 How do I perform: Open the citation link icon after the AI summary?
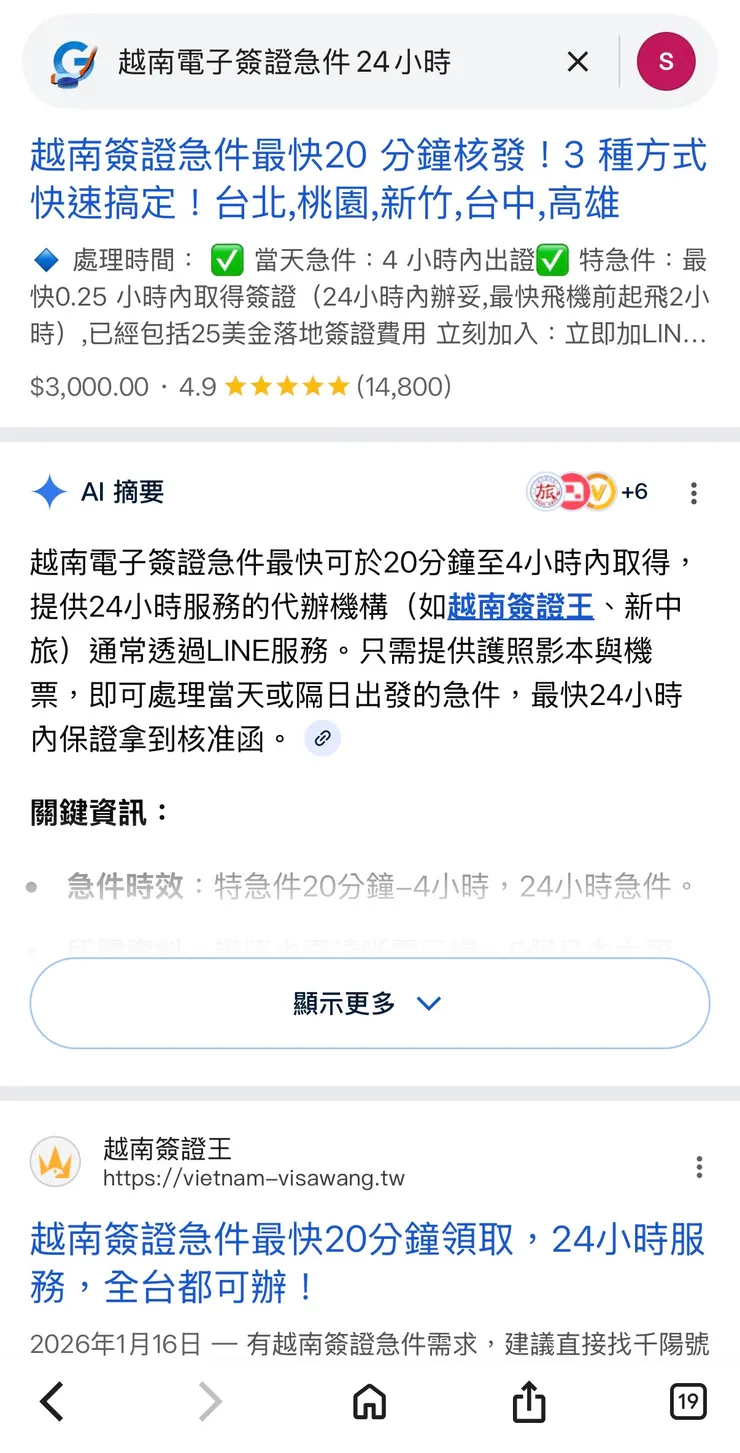322,738
